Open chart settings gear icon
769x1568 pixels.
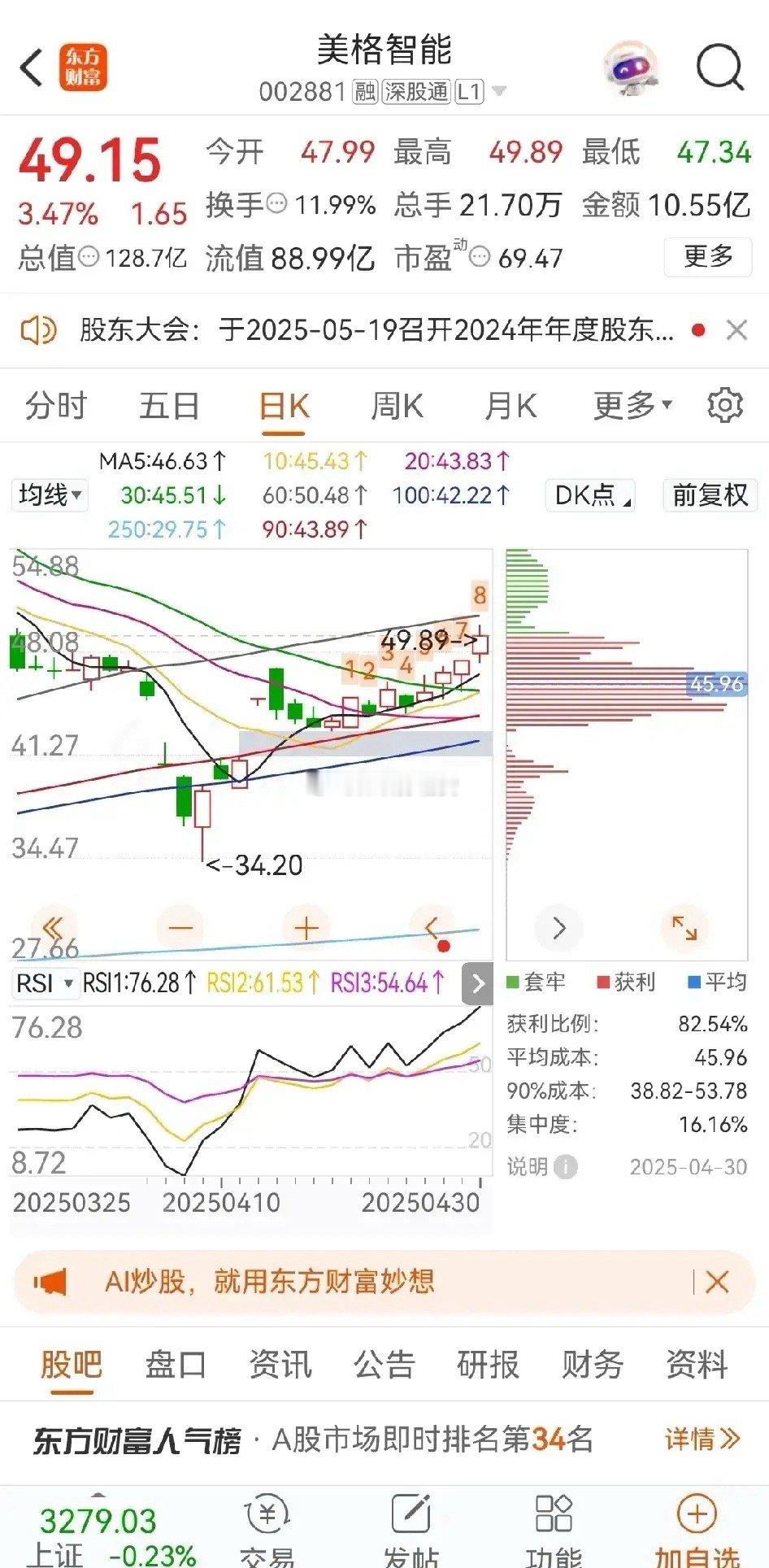pos(724,405)
